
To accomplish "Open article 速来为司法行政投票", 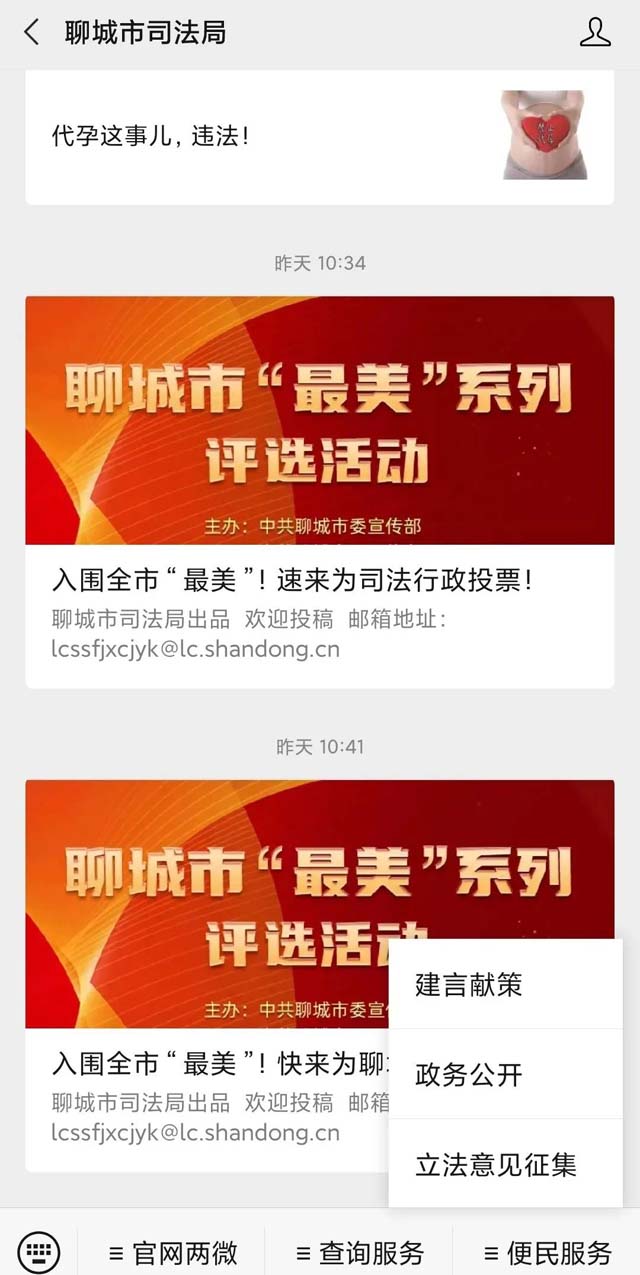I will (x=320, y=492).
